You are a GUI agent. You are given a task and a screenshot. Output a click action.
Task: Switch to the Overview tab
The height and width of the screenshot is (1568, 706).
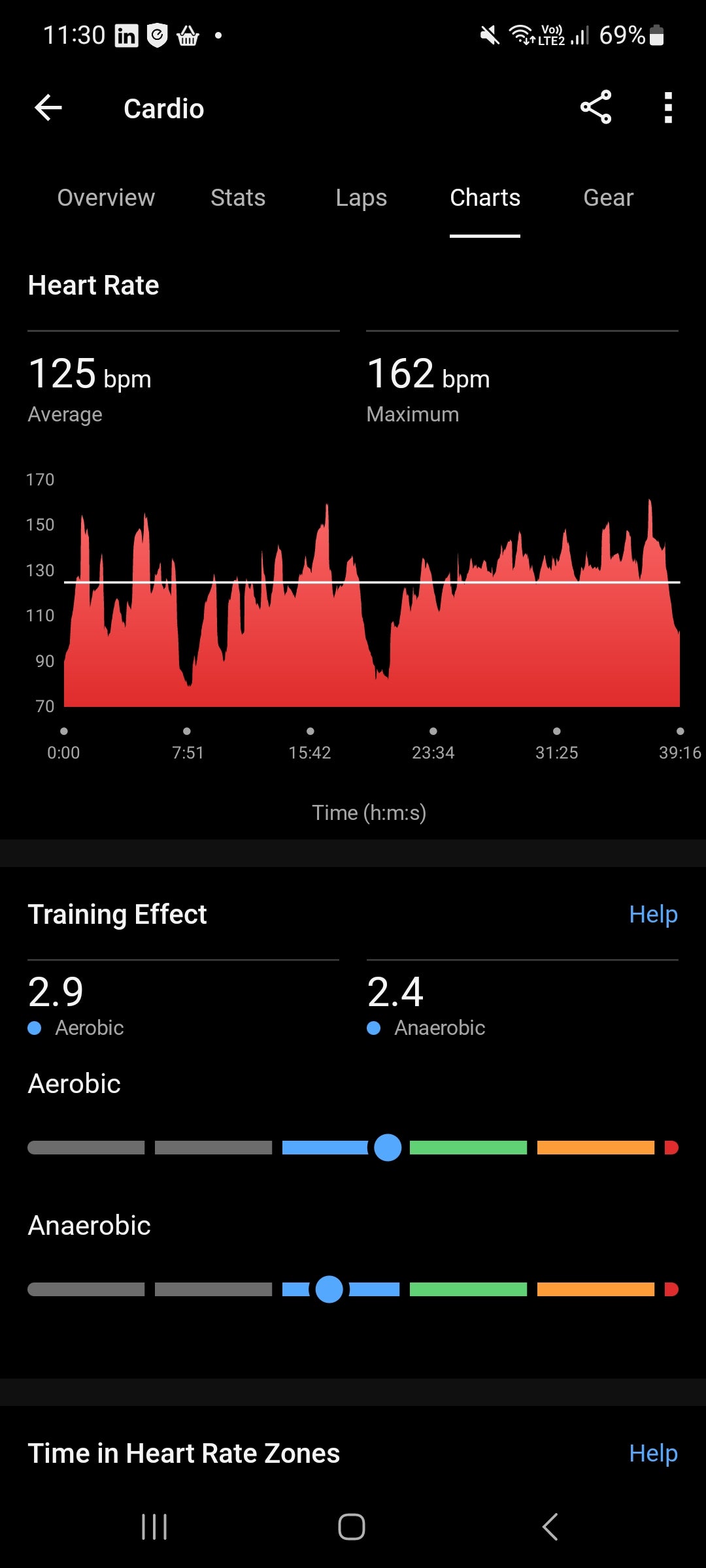pos(106,197)
